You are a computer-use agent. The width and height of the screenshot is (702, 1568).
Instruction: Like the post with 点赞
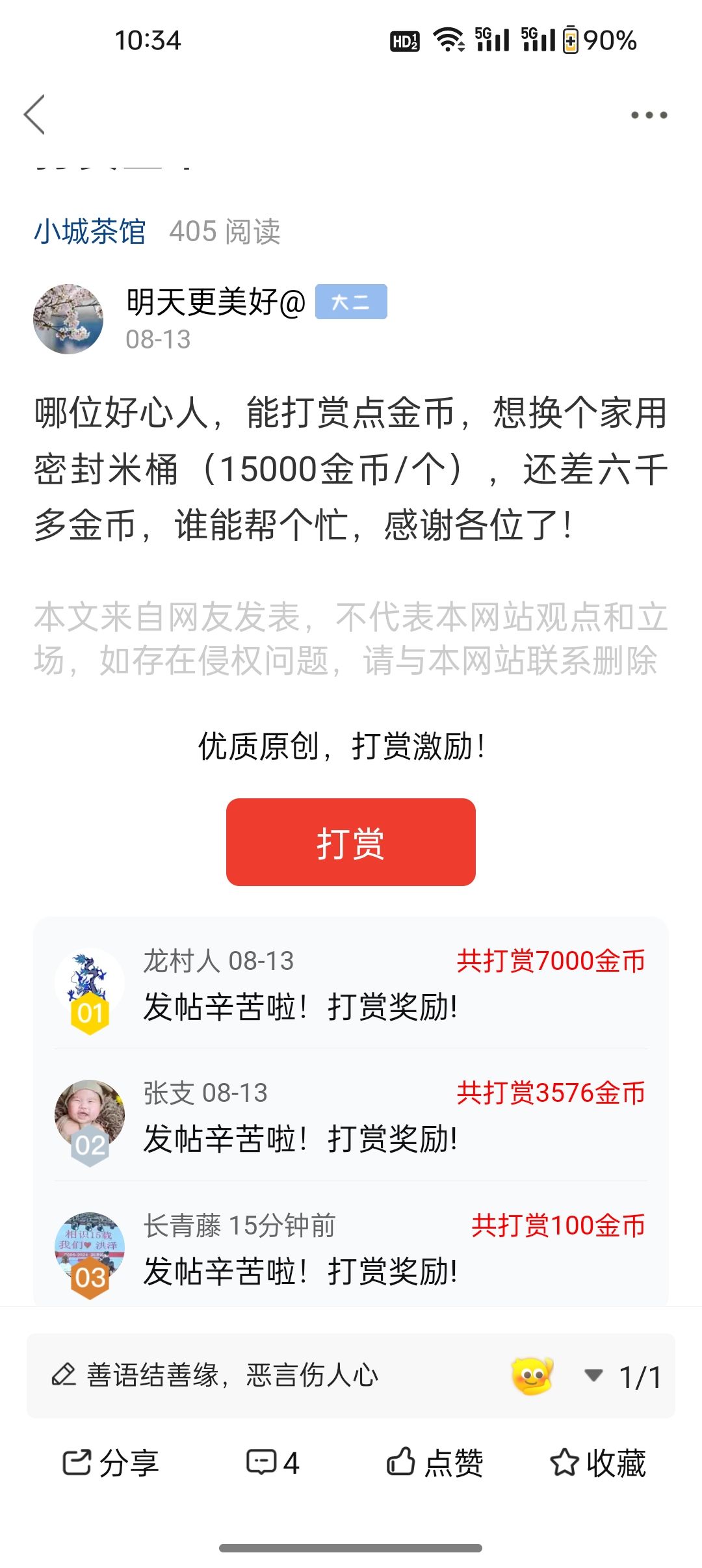(x=435, y=1463)
